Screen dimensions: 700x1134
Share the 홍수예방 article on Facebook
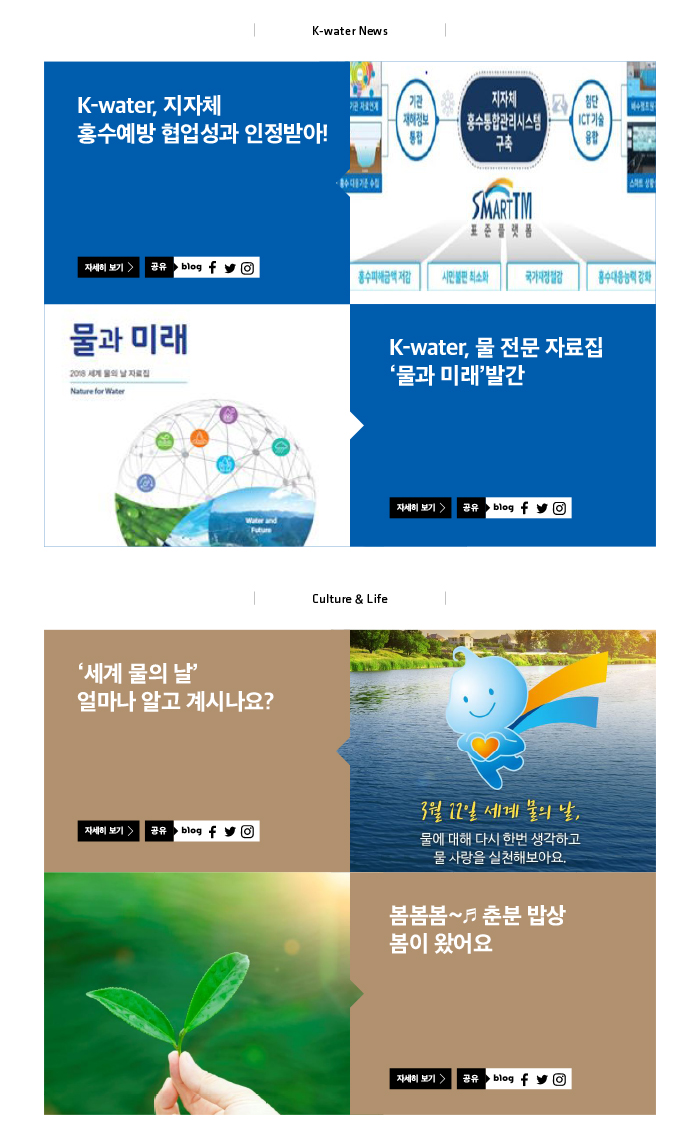(x=213, y=268)
